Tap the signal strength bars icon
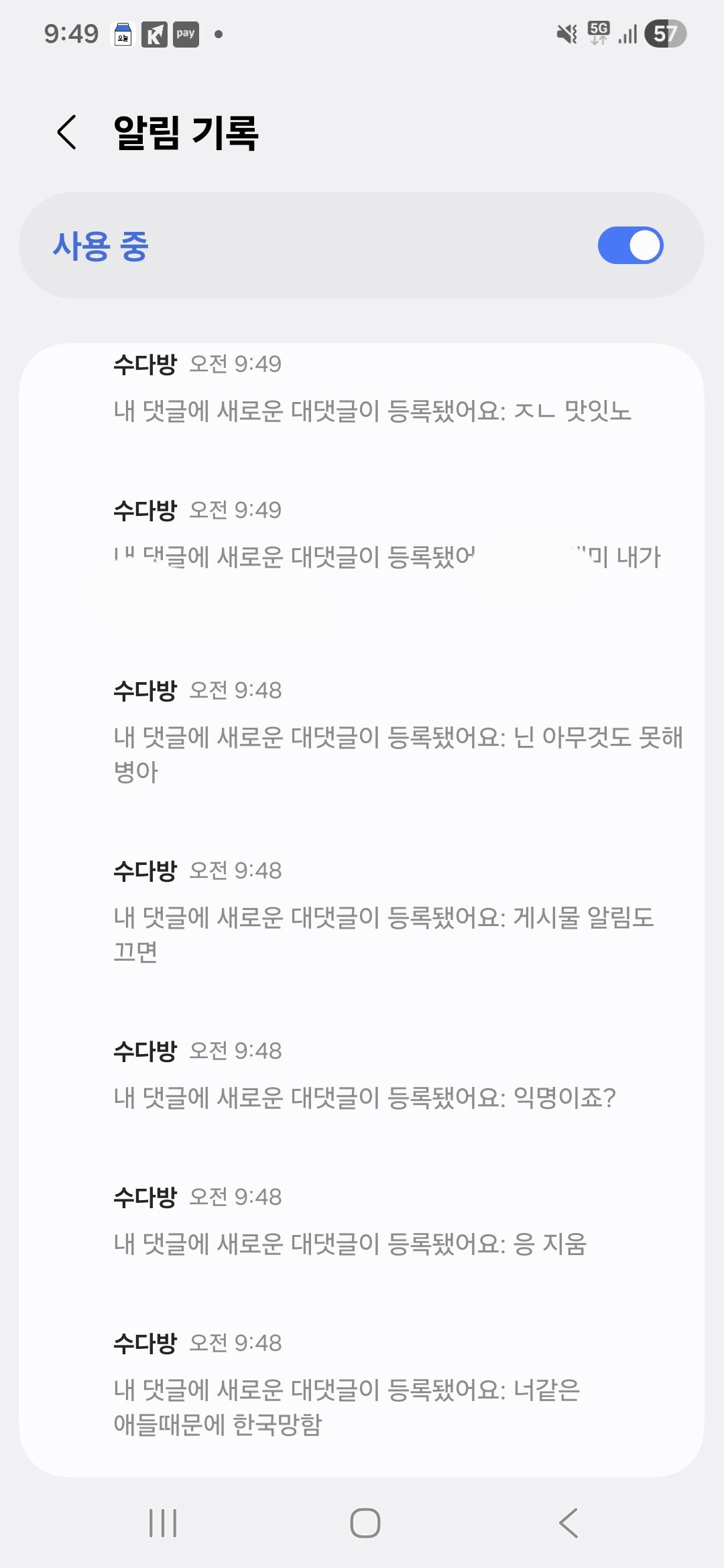Image resolution: width=724 pixels, height=1568 pixels. pyautogui.click(x=625, y=34)
